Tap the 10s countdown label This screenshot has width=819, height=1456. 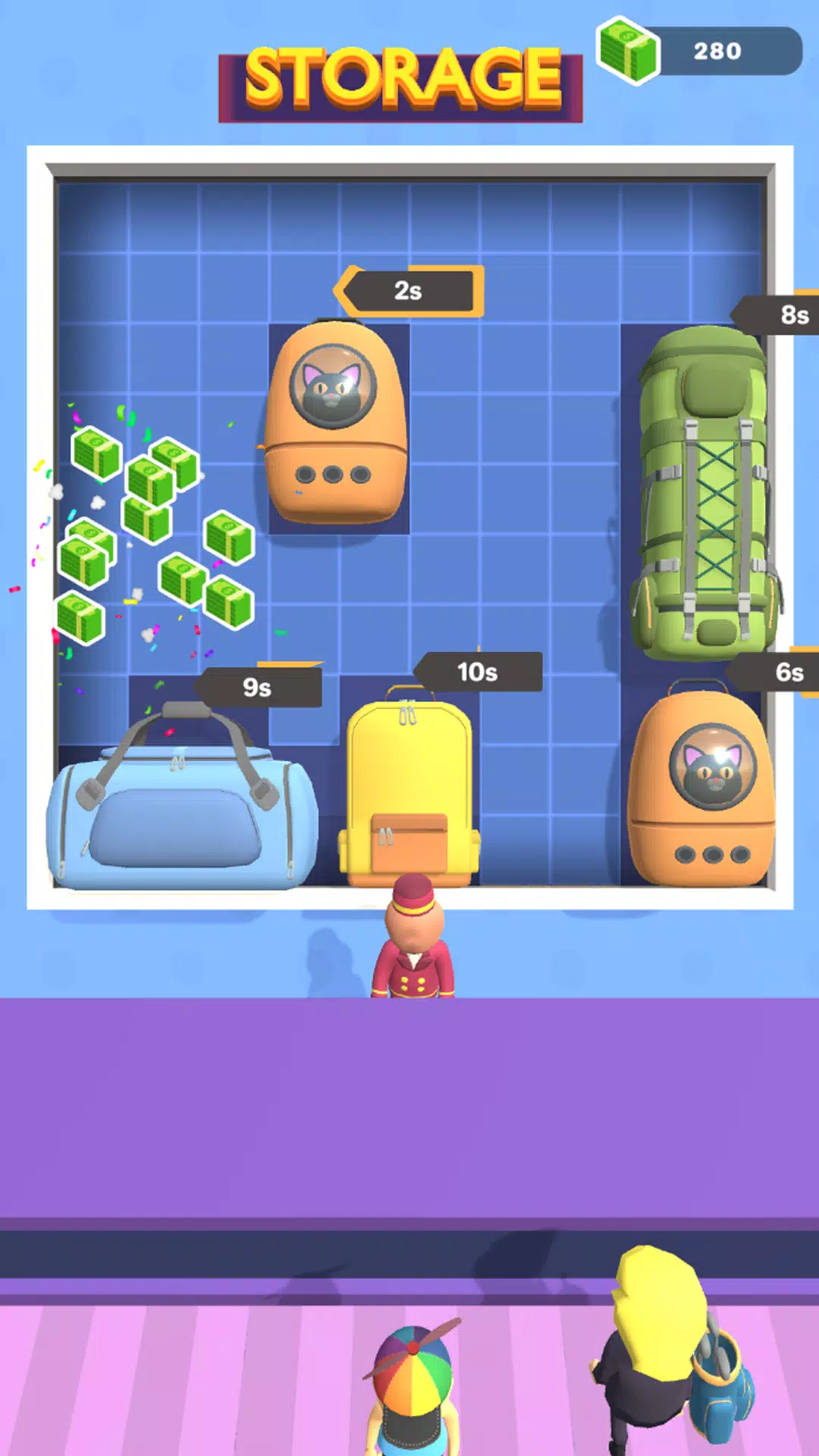pos(478,671)
